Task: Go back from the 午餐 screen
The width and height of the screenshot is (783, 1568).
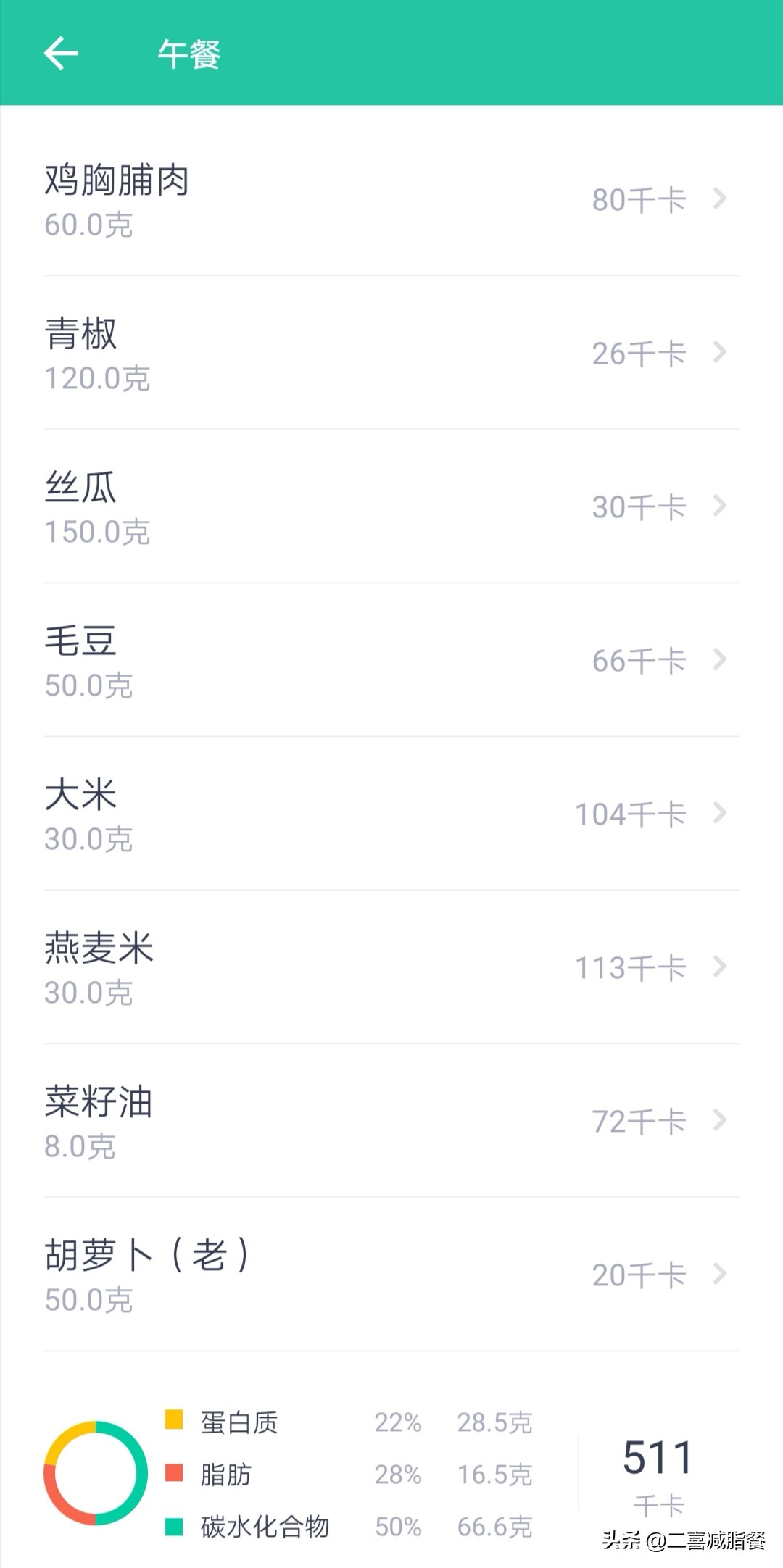Action: [61, 54]
